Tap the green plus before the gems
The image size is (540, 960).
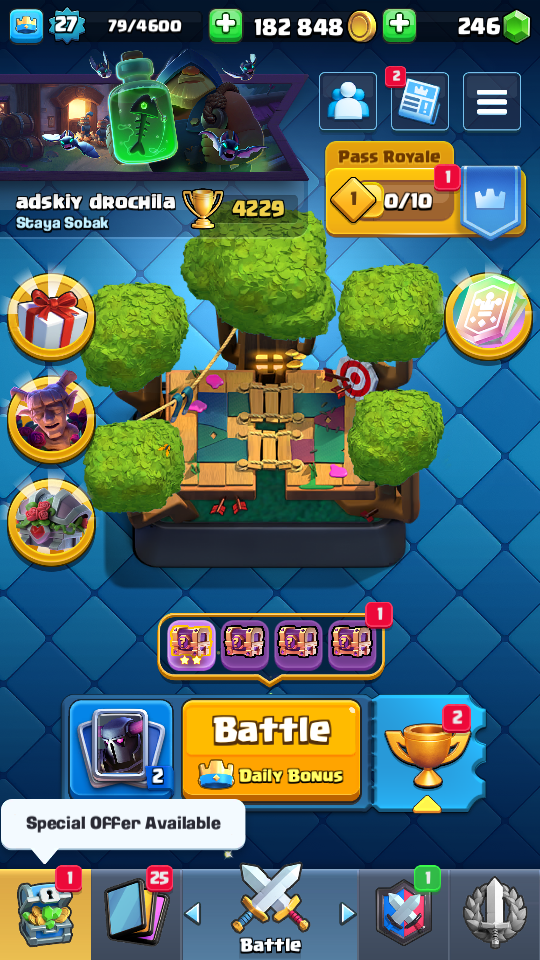point(399,26)
